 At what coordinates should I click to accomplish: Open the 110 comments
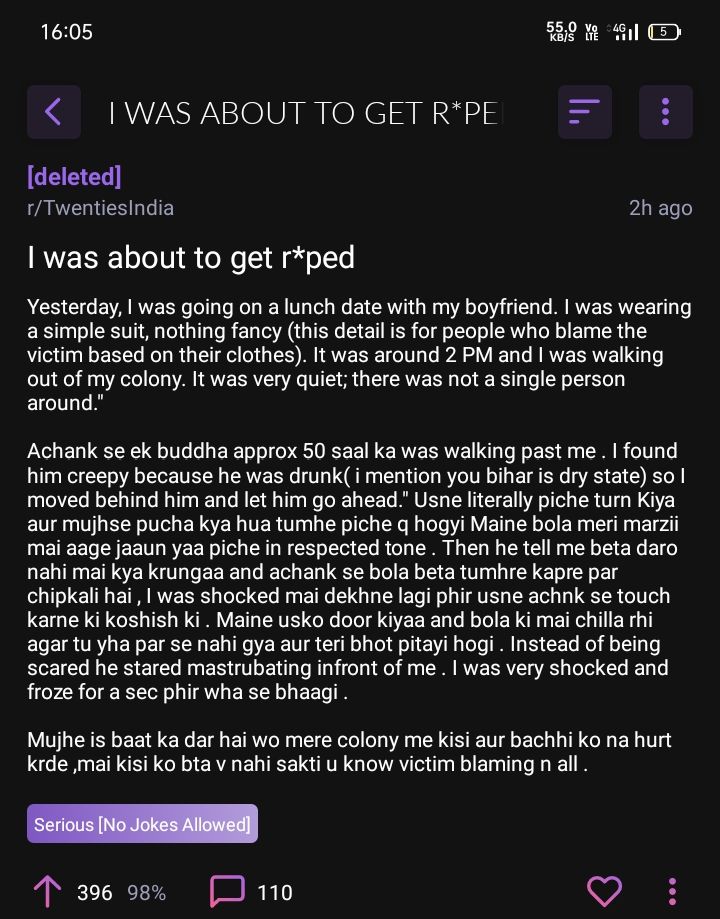coord(250,892)
